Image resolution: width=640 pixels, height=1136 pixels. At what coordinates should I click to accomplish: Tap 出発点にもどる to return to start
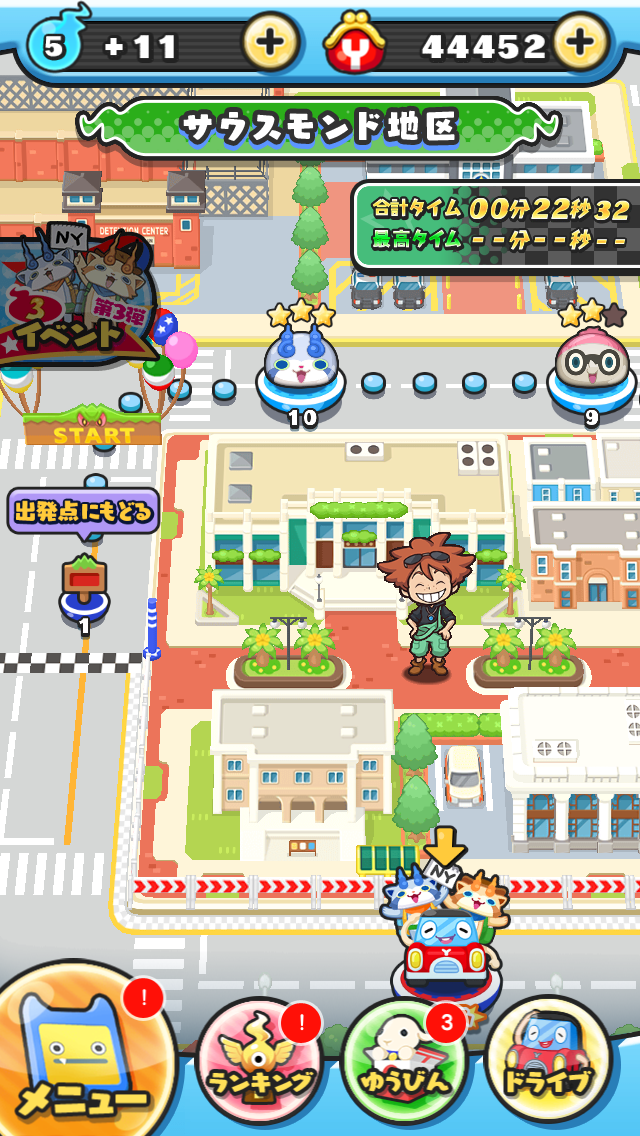click(83, 511)
